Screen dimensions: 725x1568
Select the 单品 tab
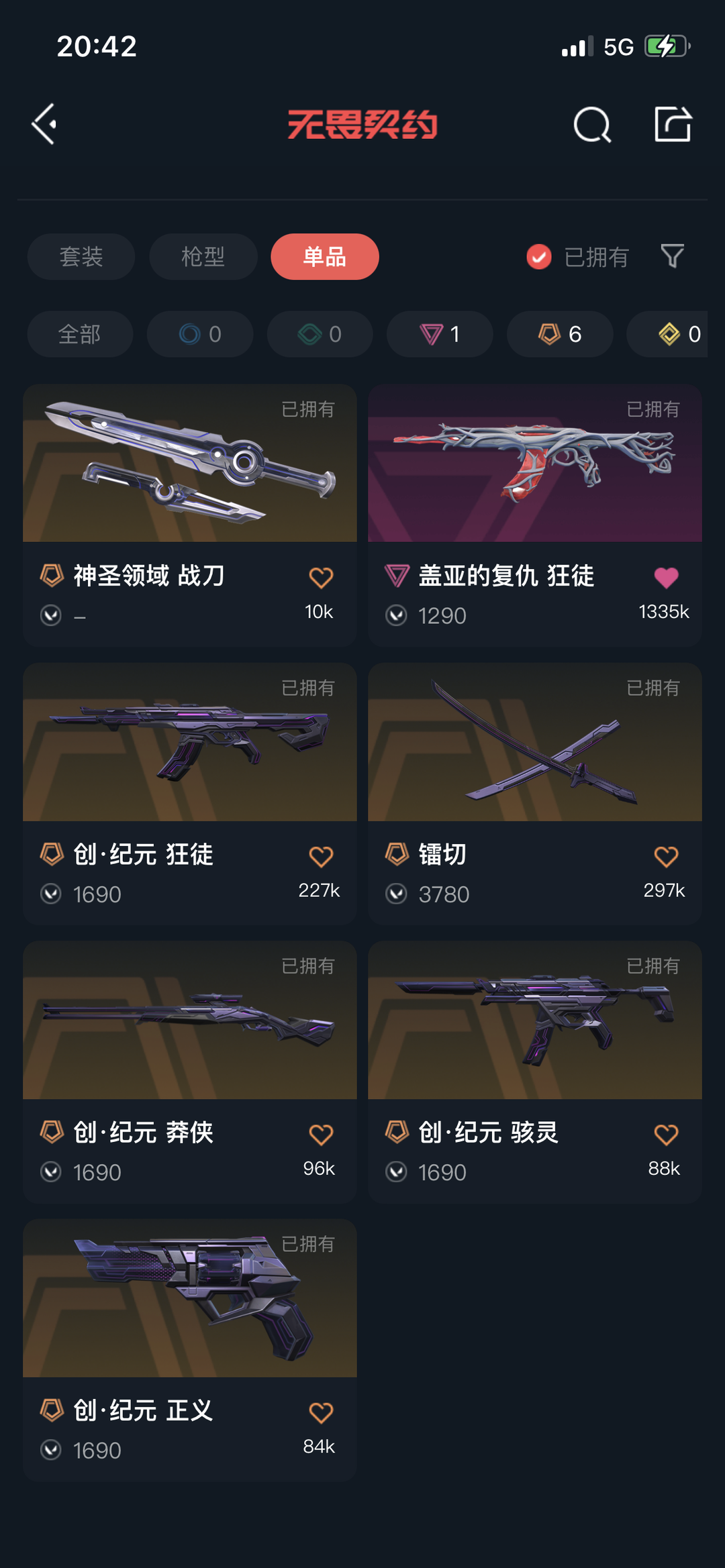tap(325, 256)
